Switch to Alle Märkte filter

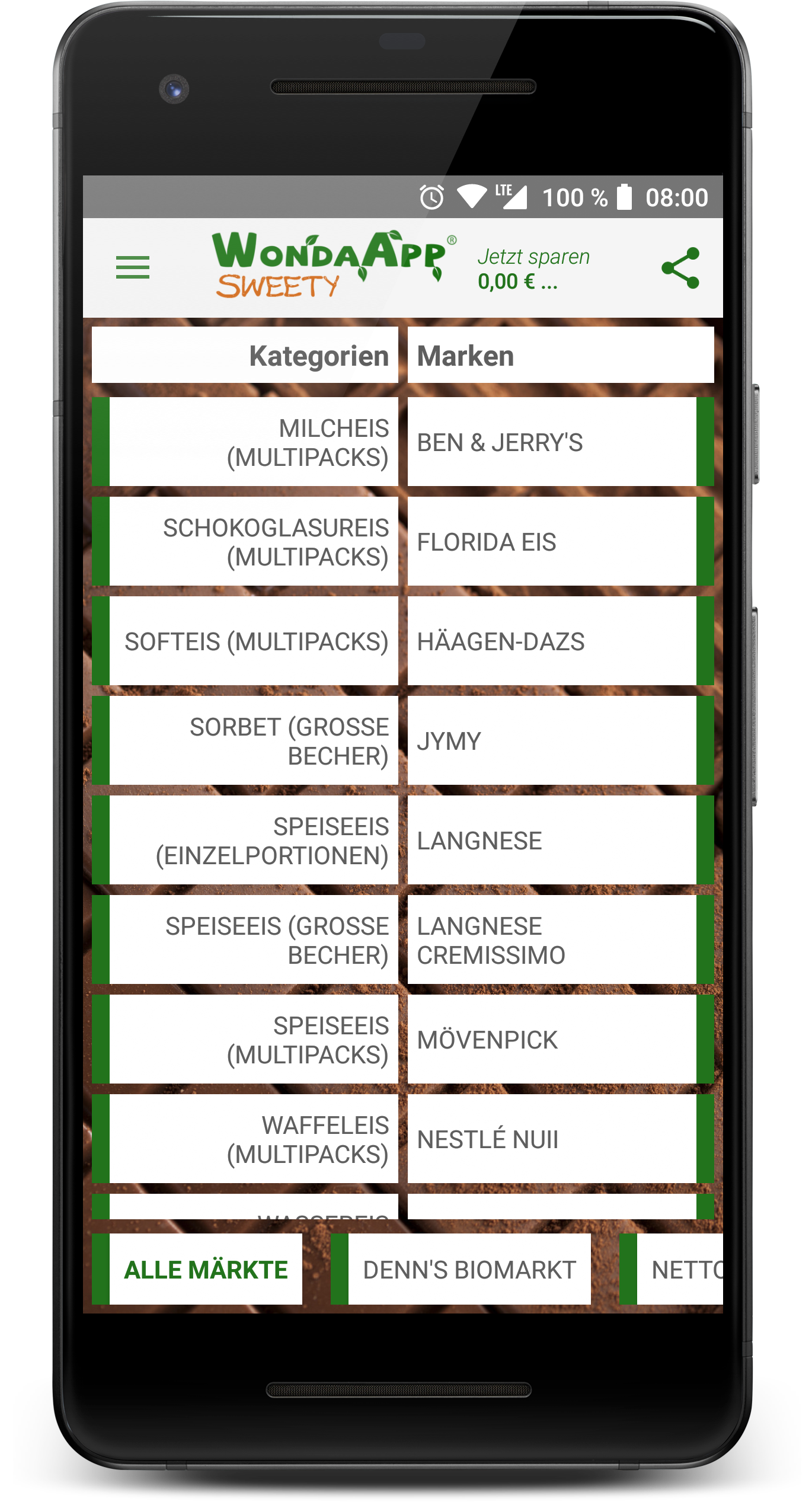(197, 1269)
